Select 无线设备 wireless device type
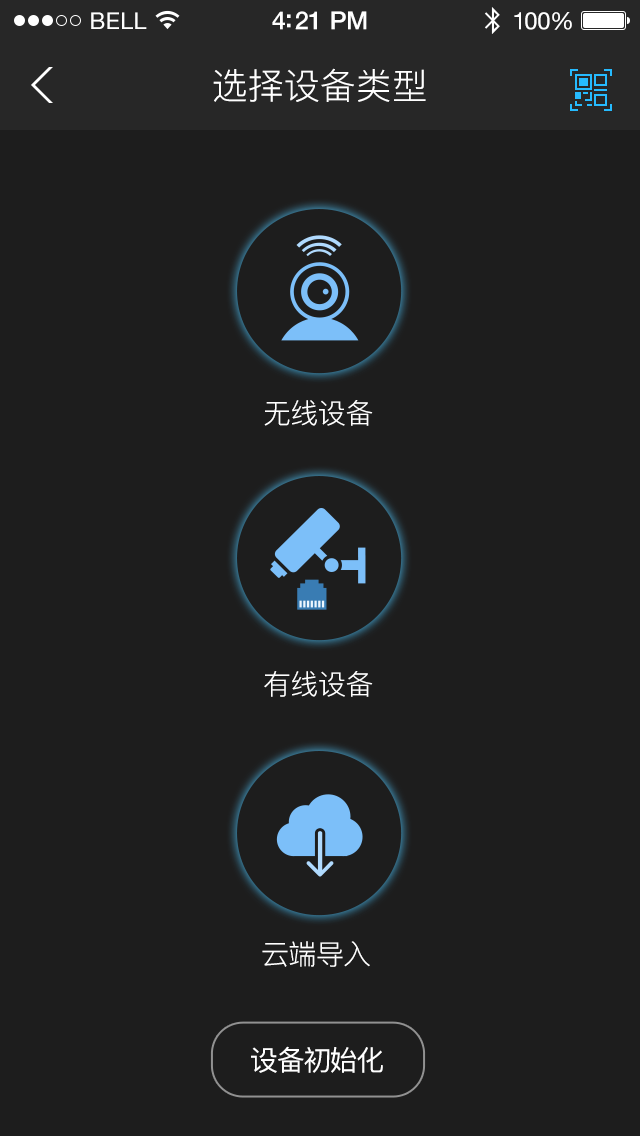This screenshot has width=640, height=1136. click(x=319, y=292)
